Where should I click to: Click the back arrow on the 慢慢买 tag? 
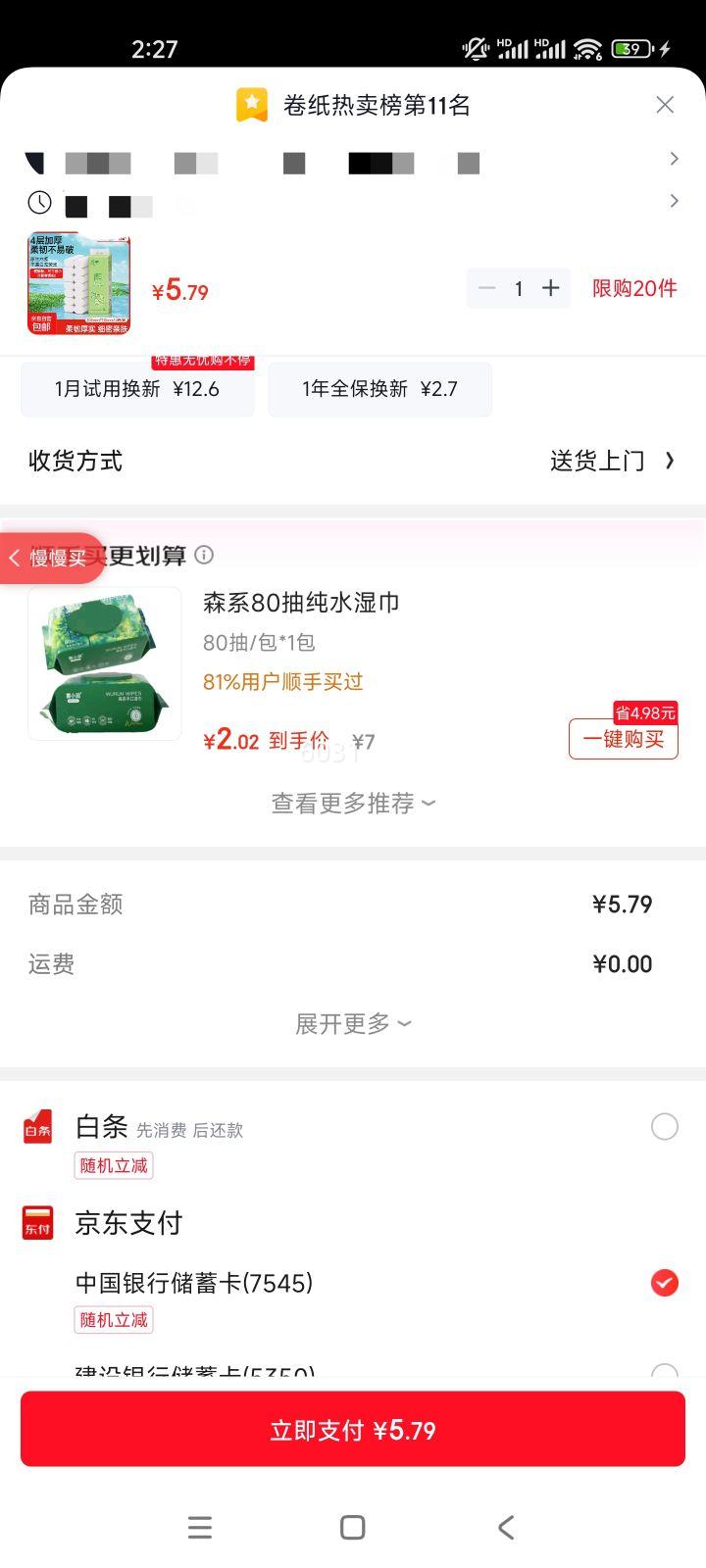[x=14, y=557]
